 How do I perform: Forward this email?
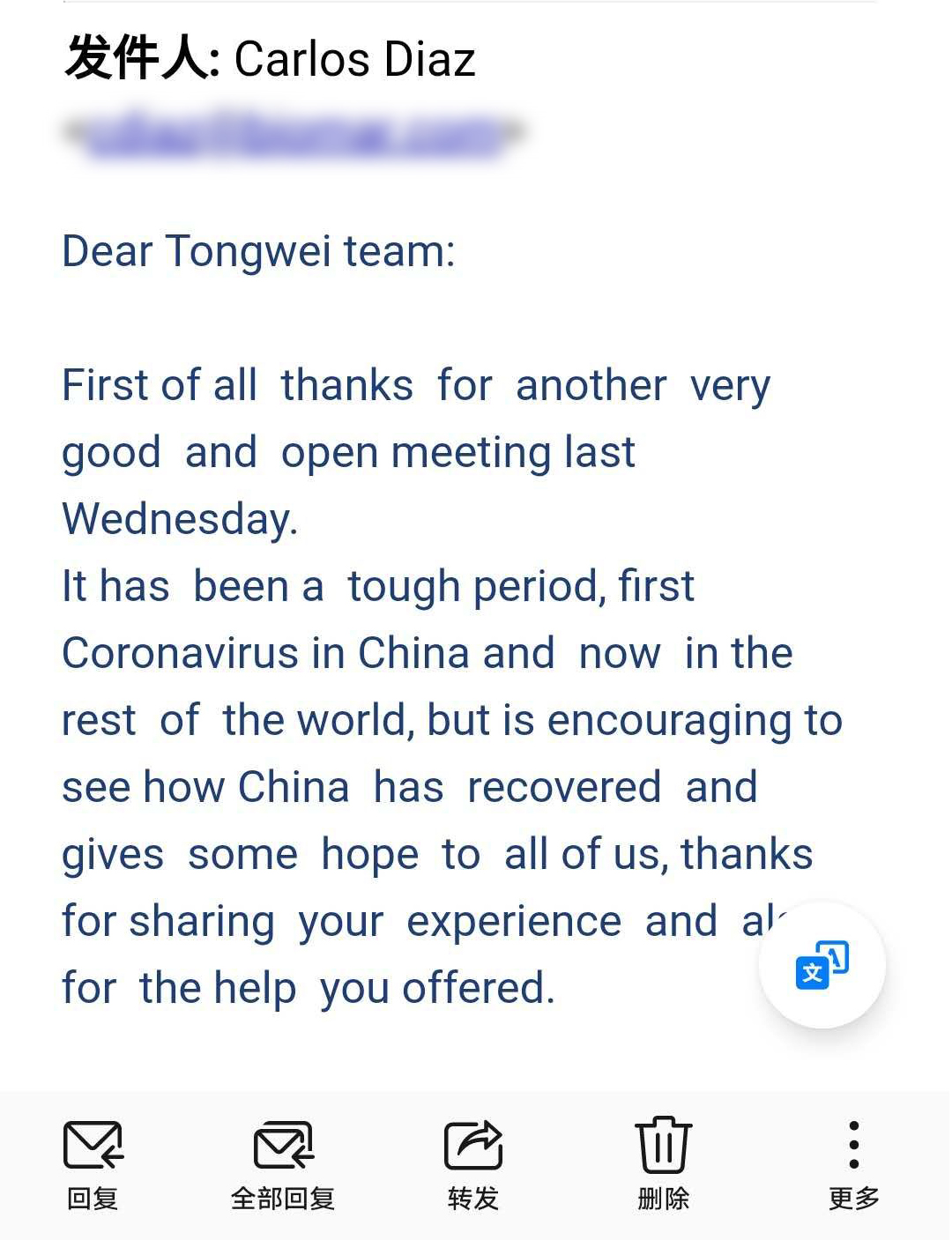[473, 1163]
